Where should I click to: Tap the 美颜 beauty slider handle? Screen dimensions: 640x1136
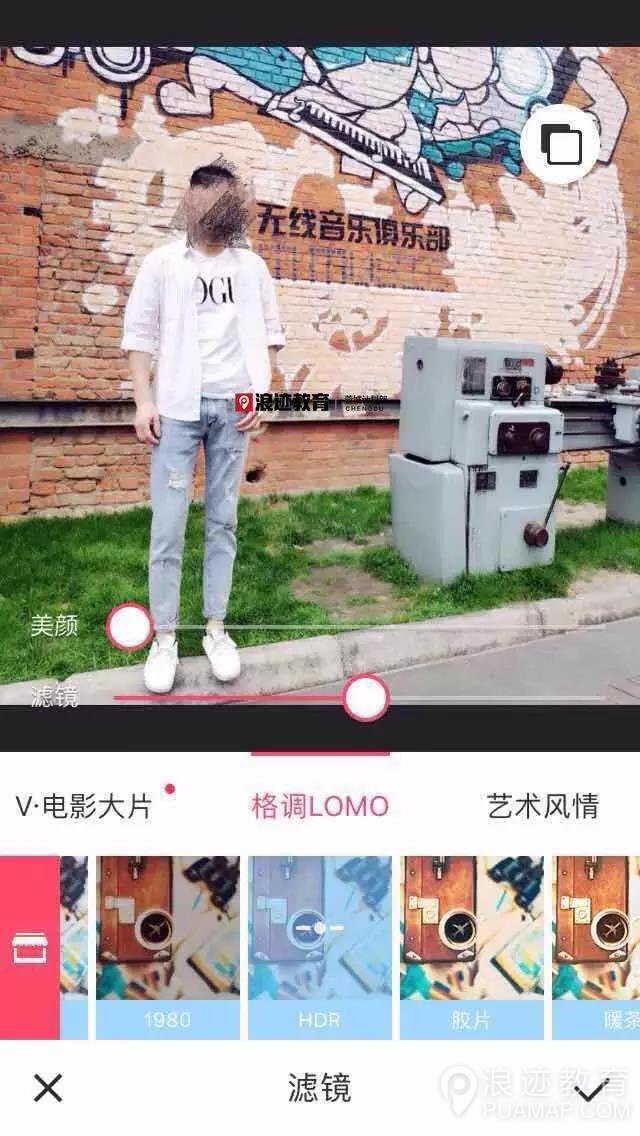pyautogui.click(x=130, y=627)
